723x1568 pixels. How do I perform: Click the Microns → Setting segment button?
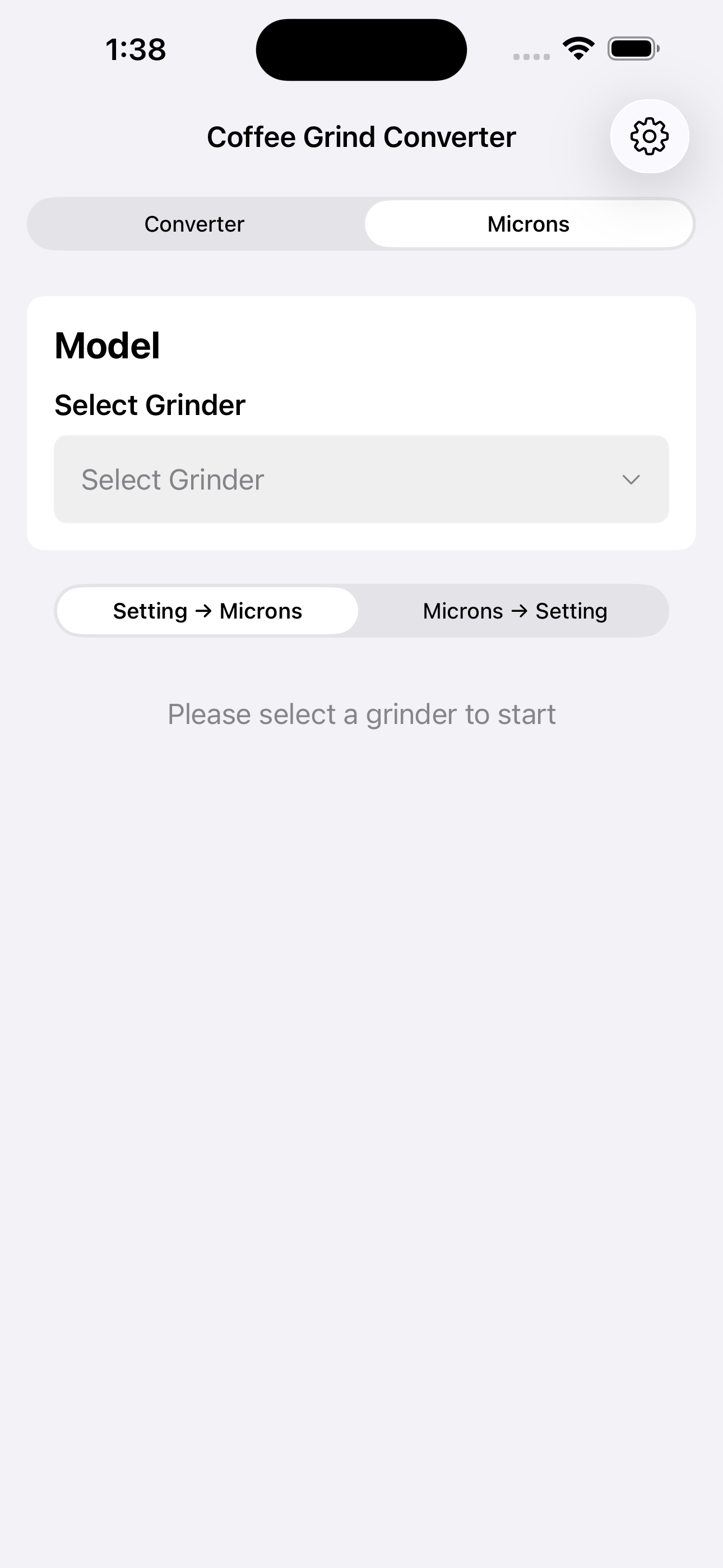pyautogui.click(x=515, y=611)
